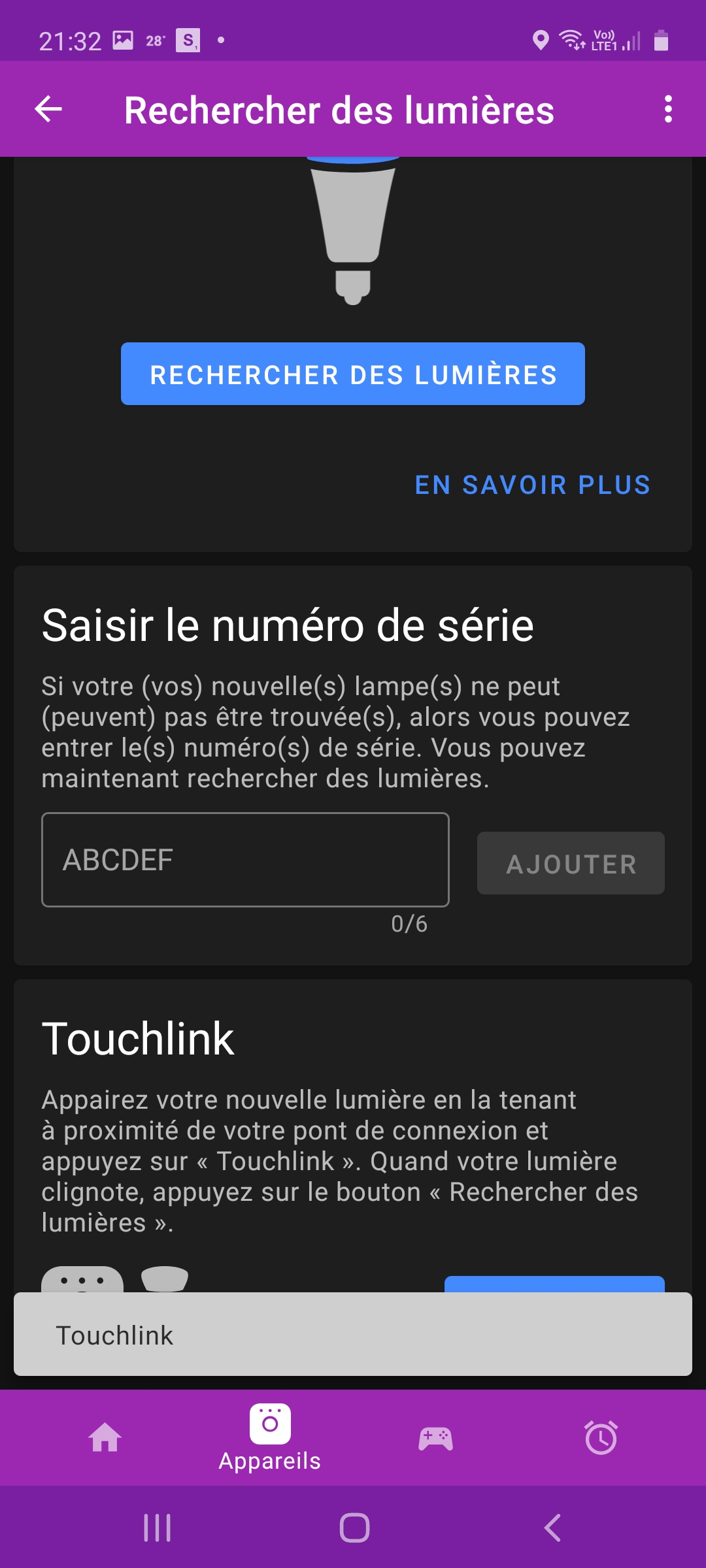The width and height of the screenshot is (706, 1568).
Task: Focus the serial number ABCDEF field
Action: click(x=245, y=860)
